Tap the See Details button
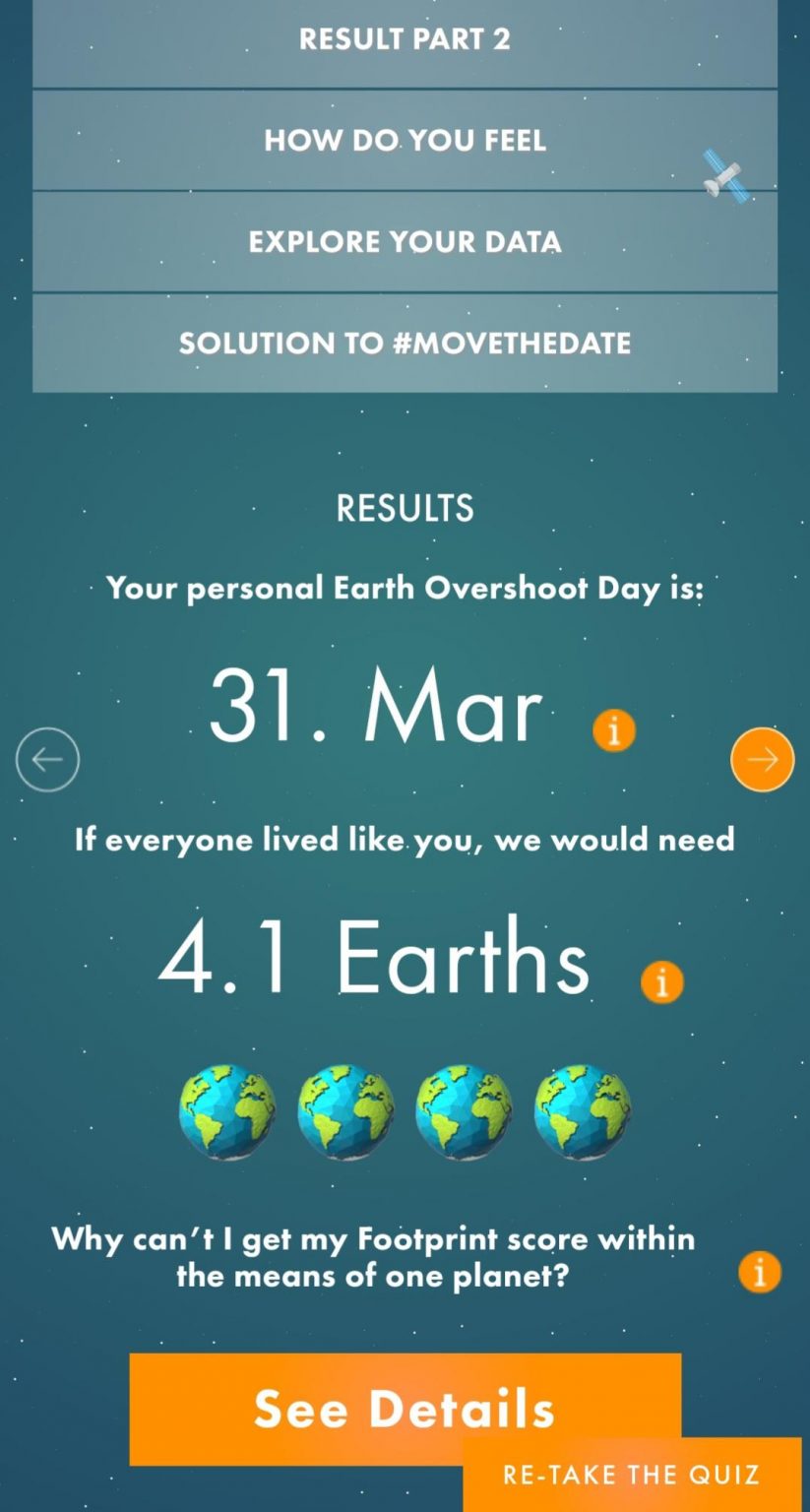This screenshot has height=1512, width=810. [x=405, y=1409]
